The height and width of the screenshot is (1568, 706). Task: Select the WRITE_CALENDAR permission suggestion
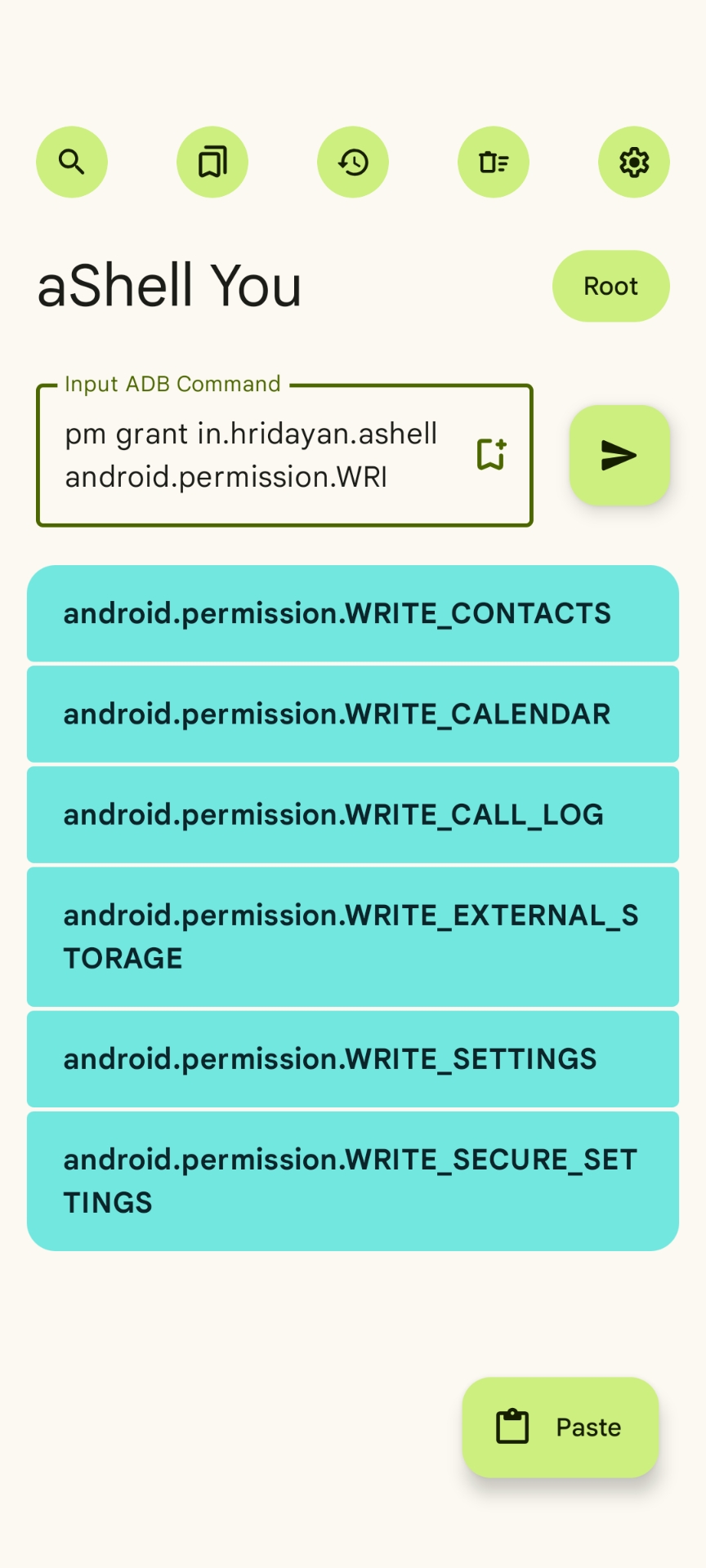(x=353, y=714)
